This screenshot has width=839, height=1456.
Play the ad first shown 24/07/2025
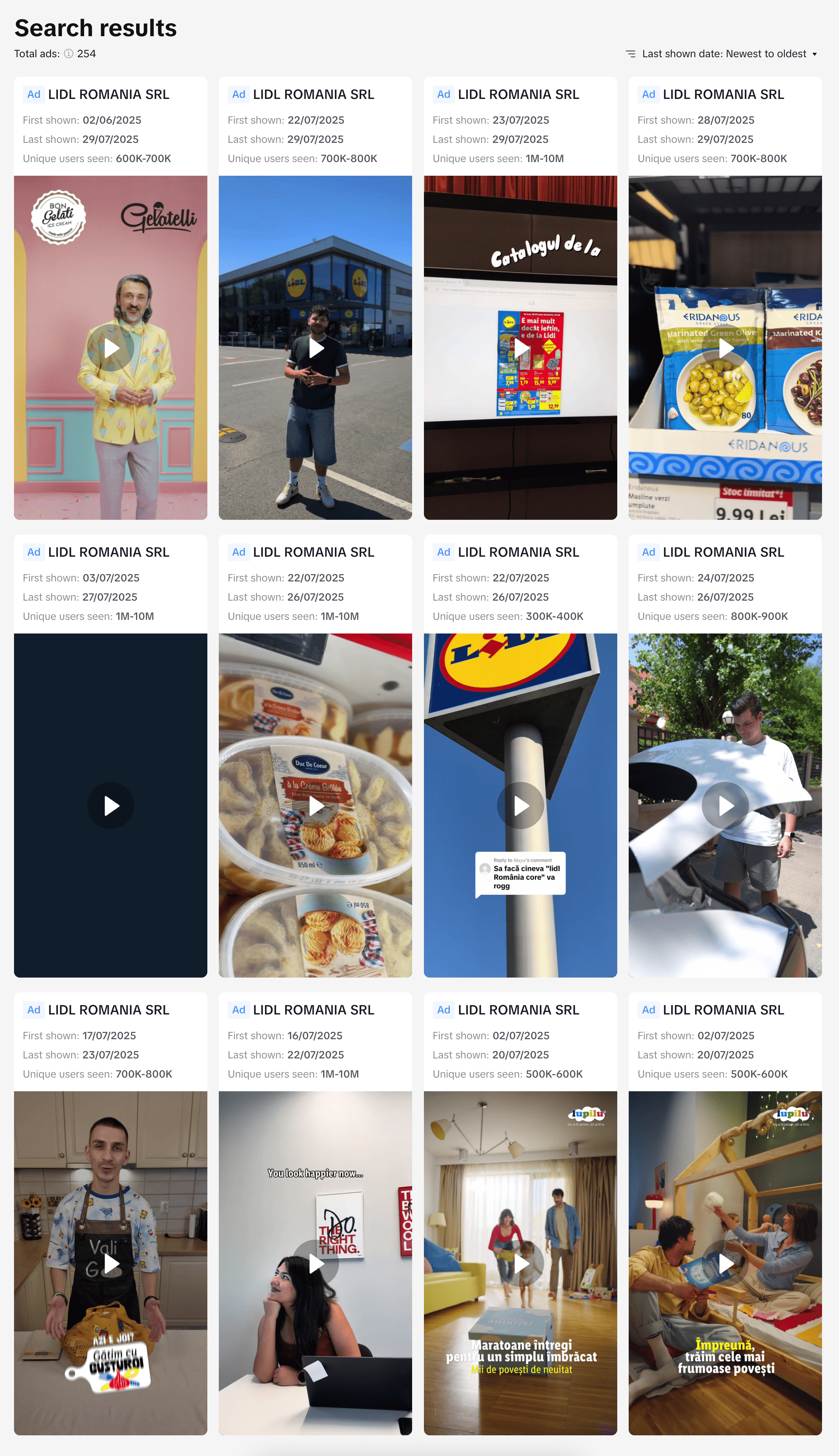tap(725, 806)
